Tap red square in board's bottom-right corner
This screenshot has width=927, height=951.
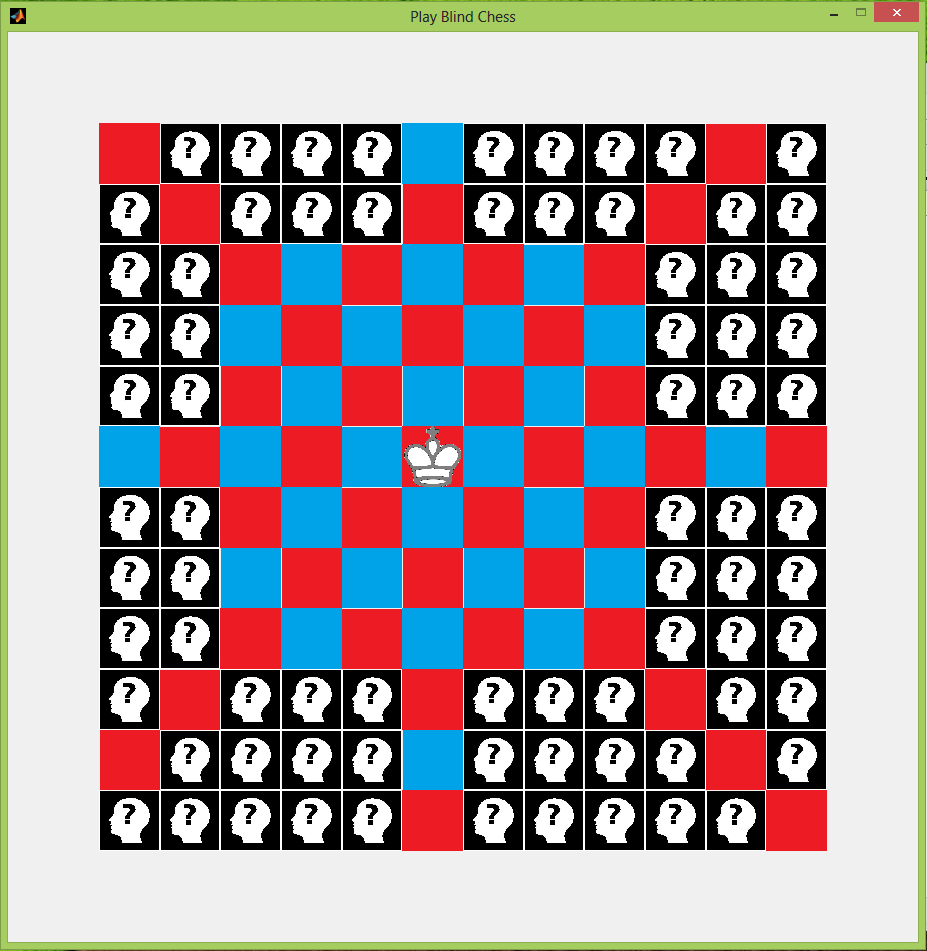(797, 820)
